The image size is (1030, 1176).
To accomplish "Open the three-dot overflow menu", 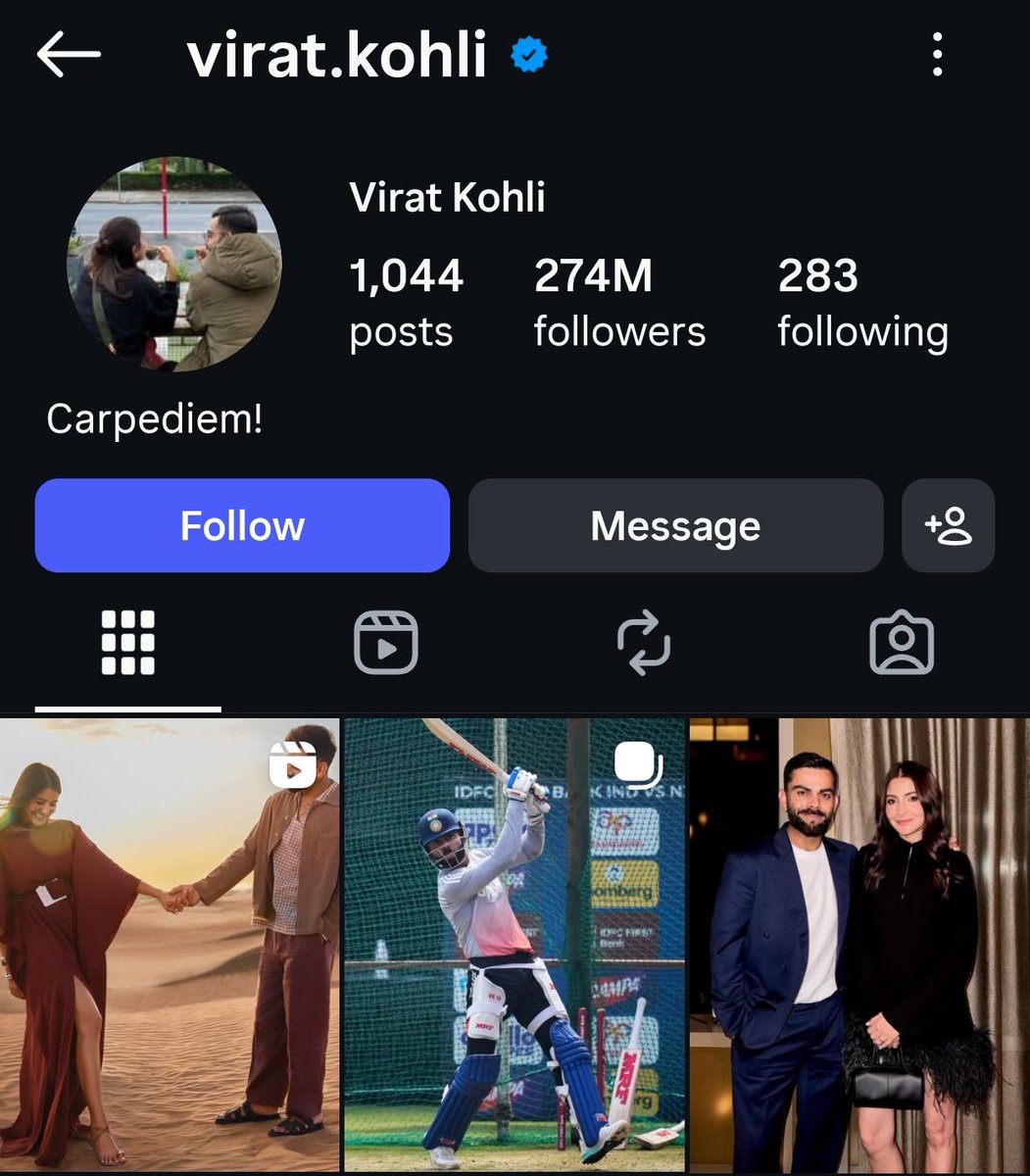I will (937, 55).
